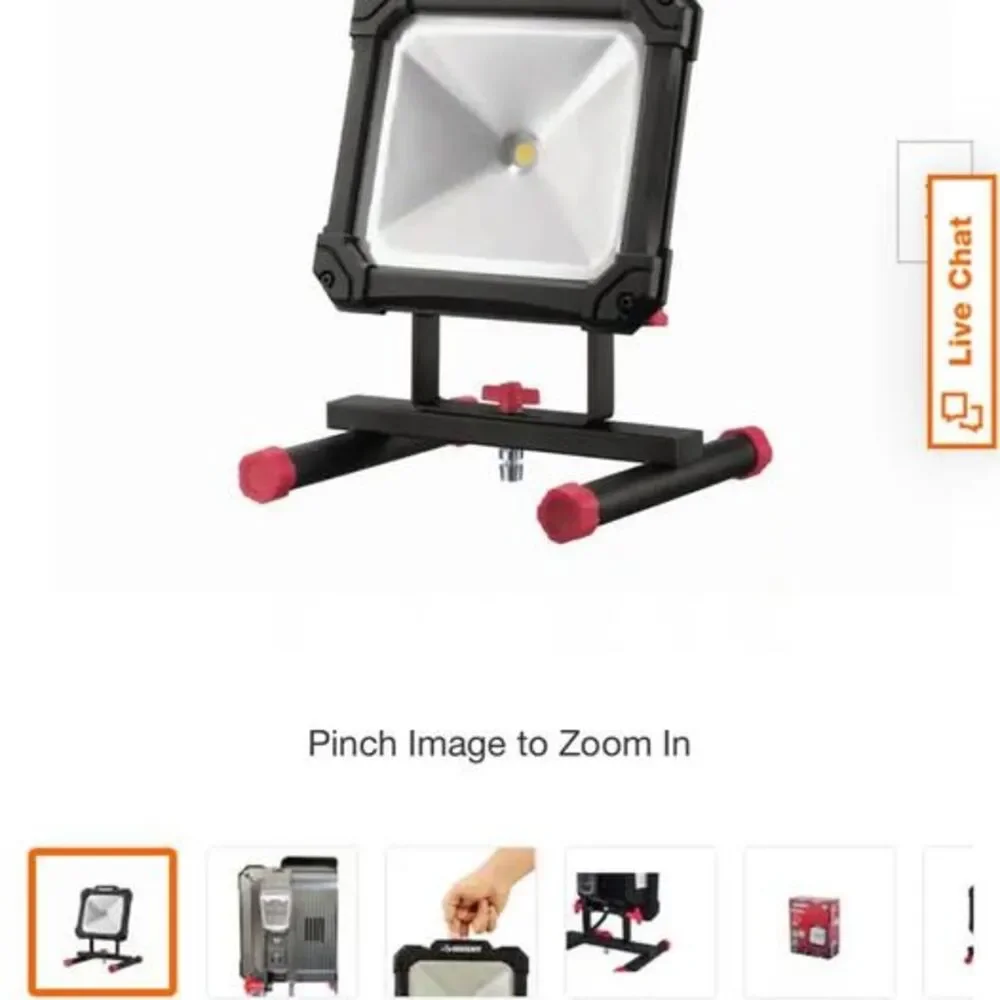View the thumbnail showing the light's back panel
1000x1000 pixels.
[x=282, y=922]
